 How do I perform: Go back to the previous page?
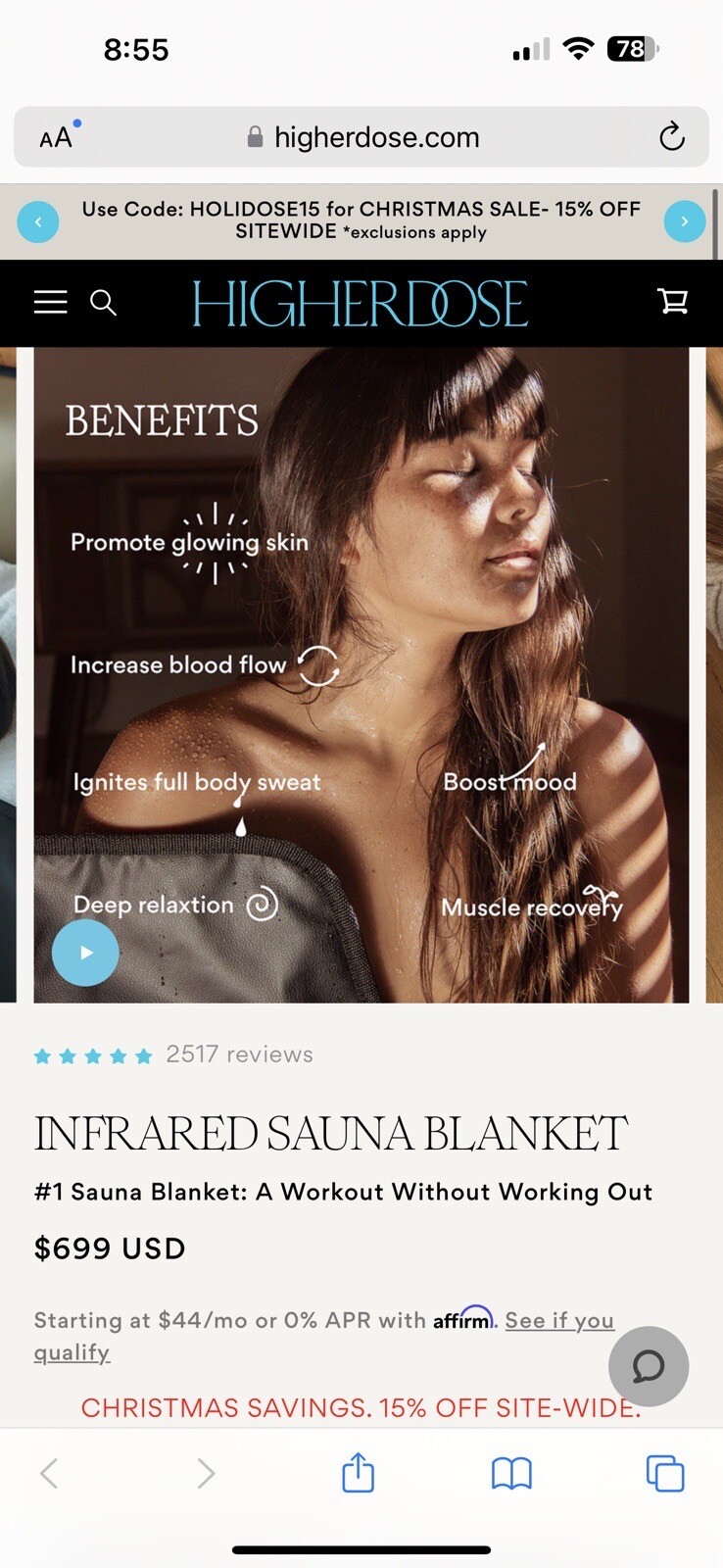(49, 1473)
